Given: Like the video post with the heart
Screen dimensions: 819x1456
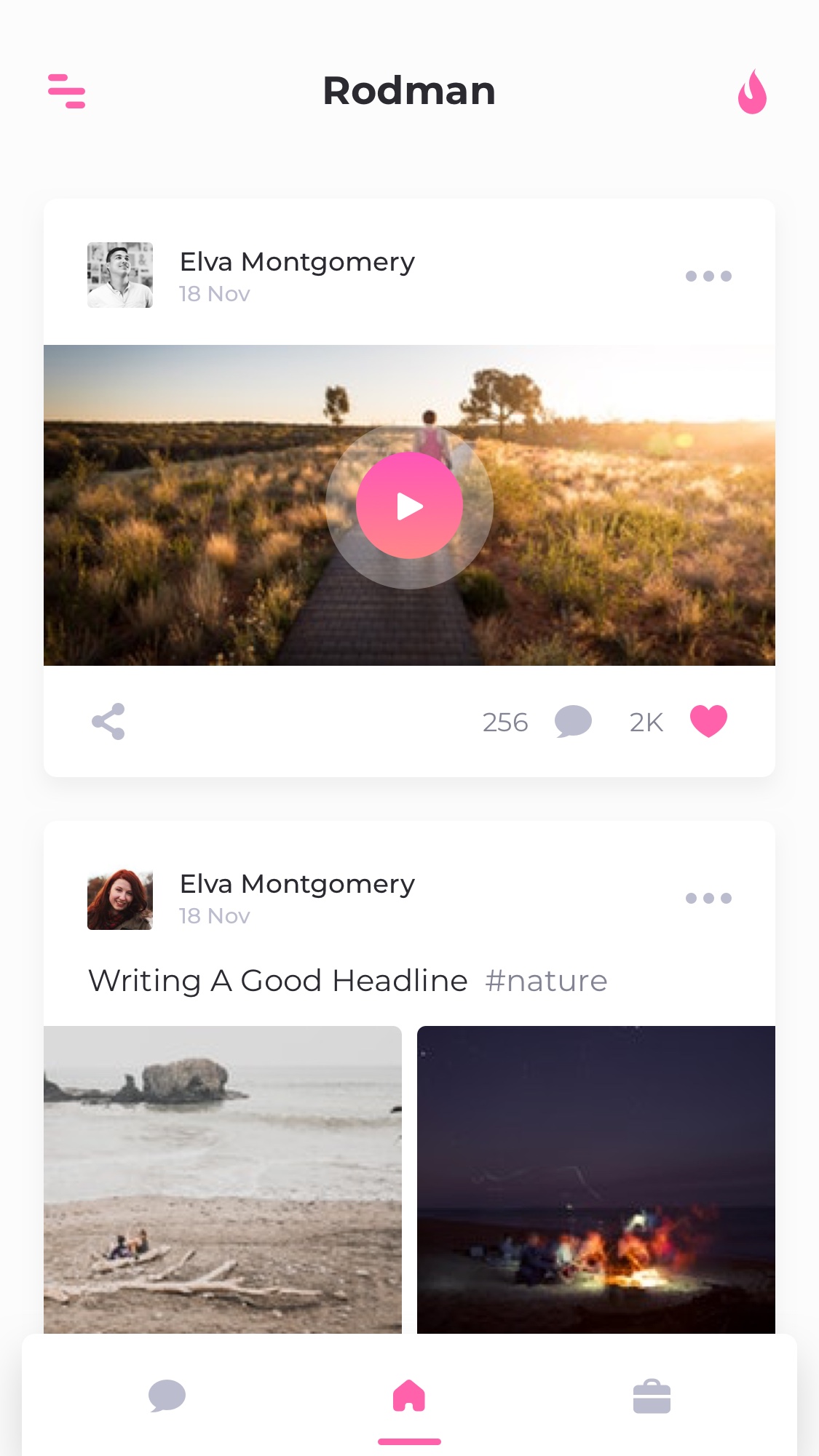Looking at the screenshot, I should 708,721.
